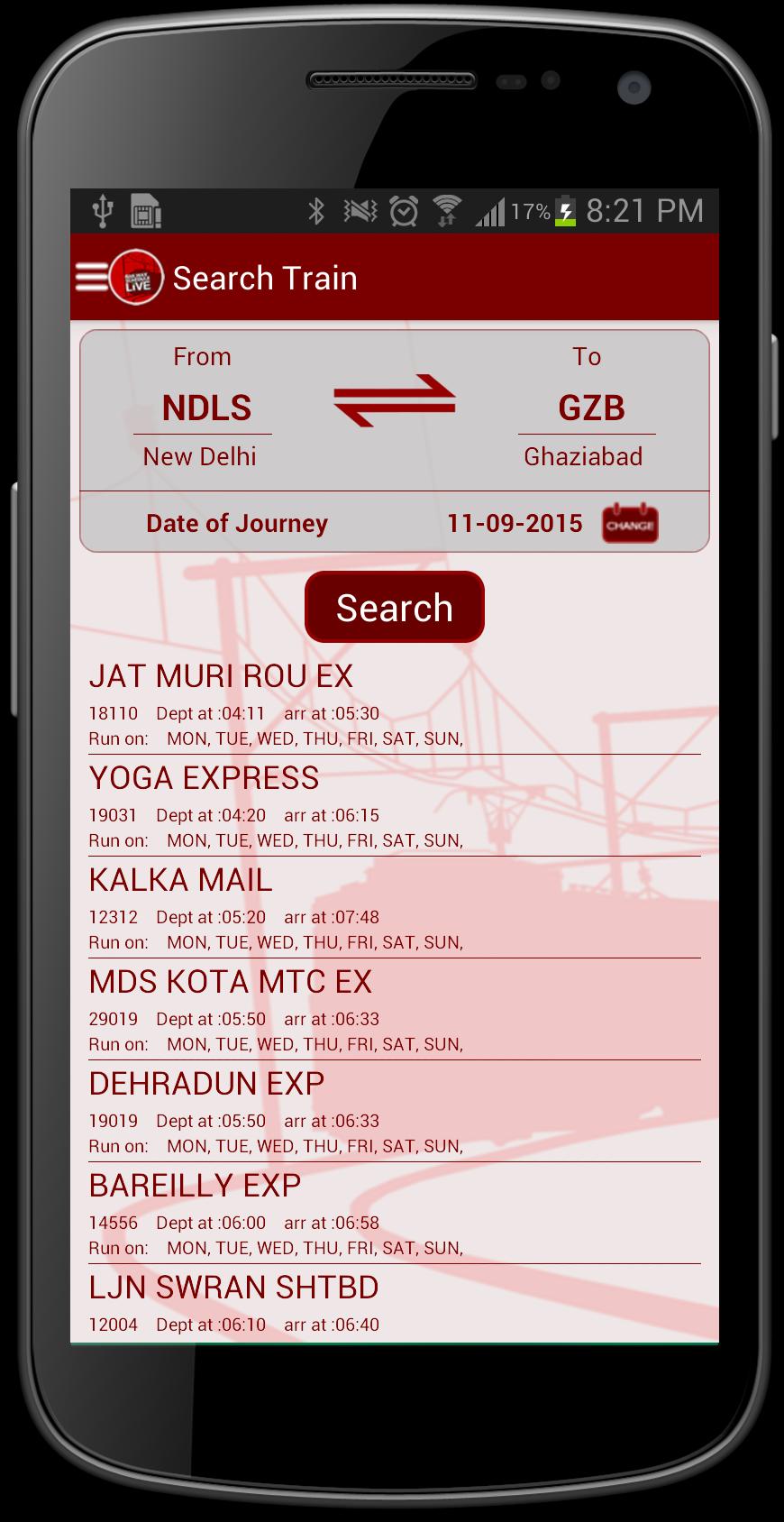784x1522 pixels.
Task: Open the hamburger drawer menu
Action: (91, 277)
